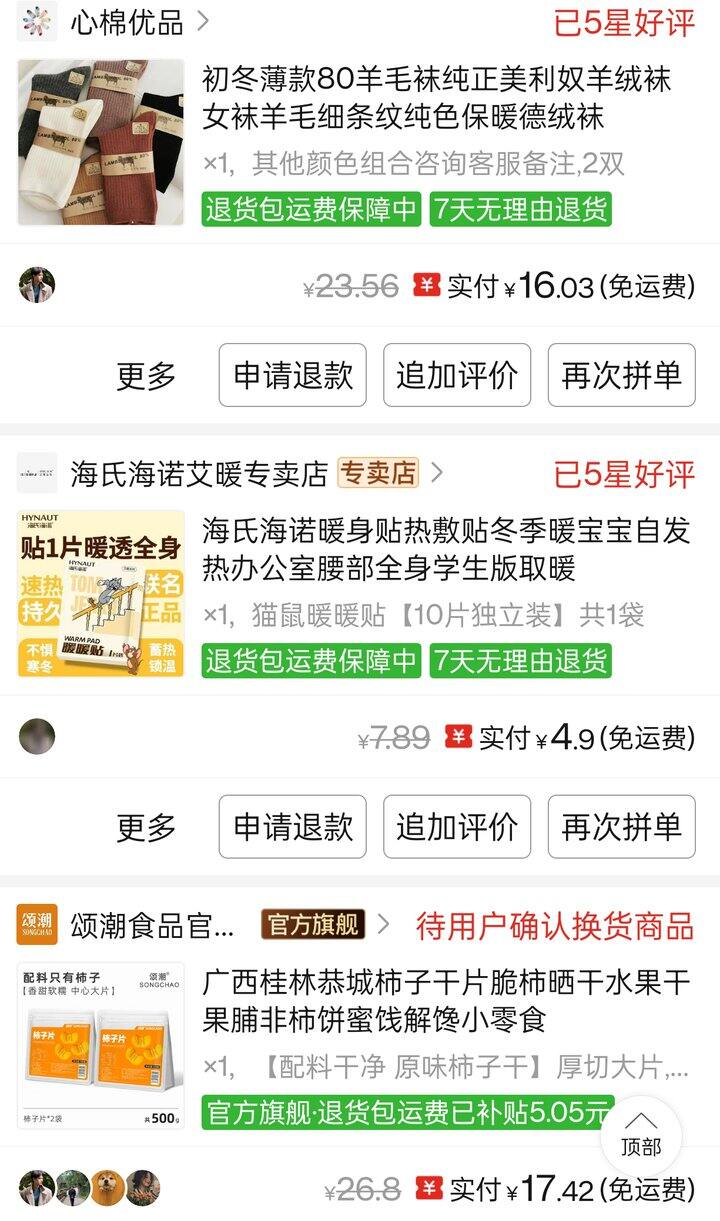Tap 更多 under the warm pad order
720x1221 pixels.
pyautogui.click(x=146, y=827)
